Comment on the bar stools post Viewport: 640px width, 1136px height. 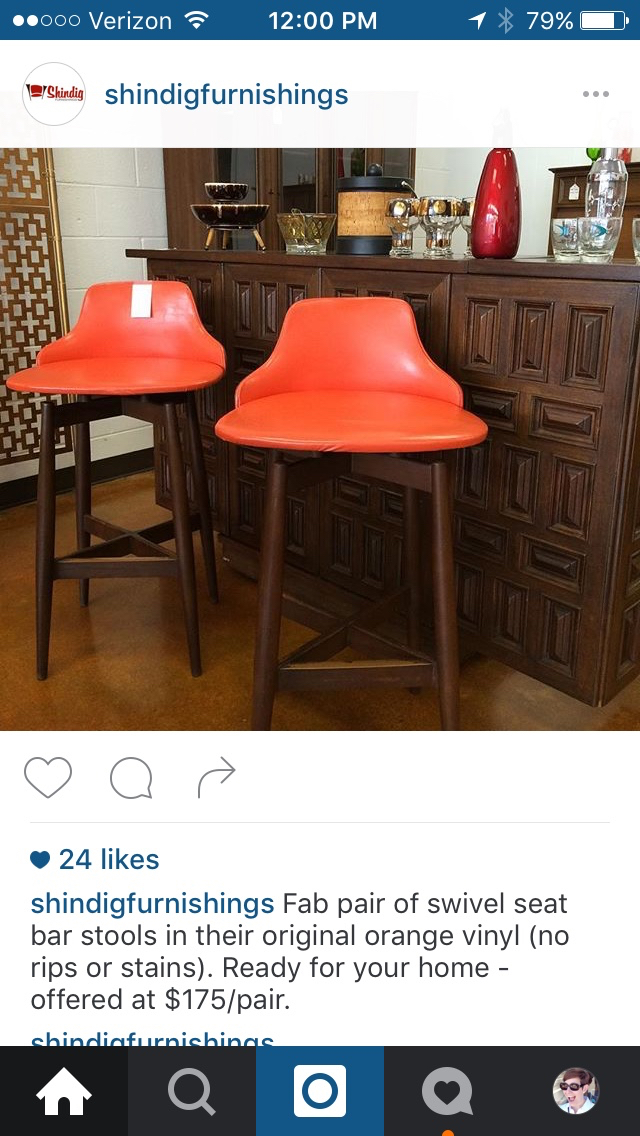point(131,778)
